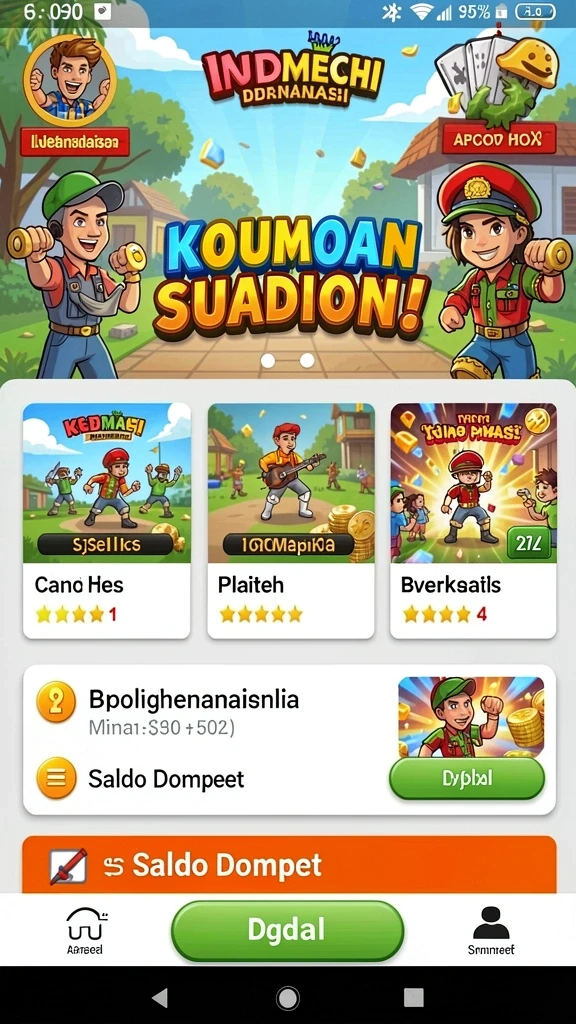This screenshot has width=576, height=1024.
Task: Open the Bverksatls game card
Action: click(473, 520)
